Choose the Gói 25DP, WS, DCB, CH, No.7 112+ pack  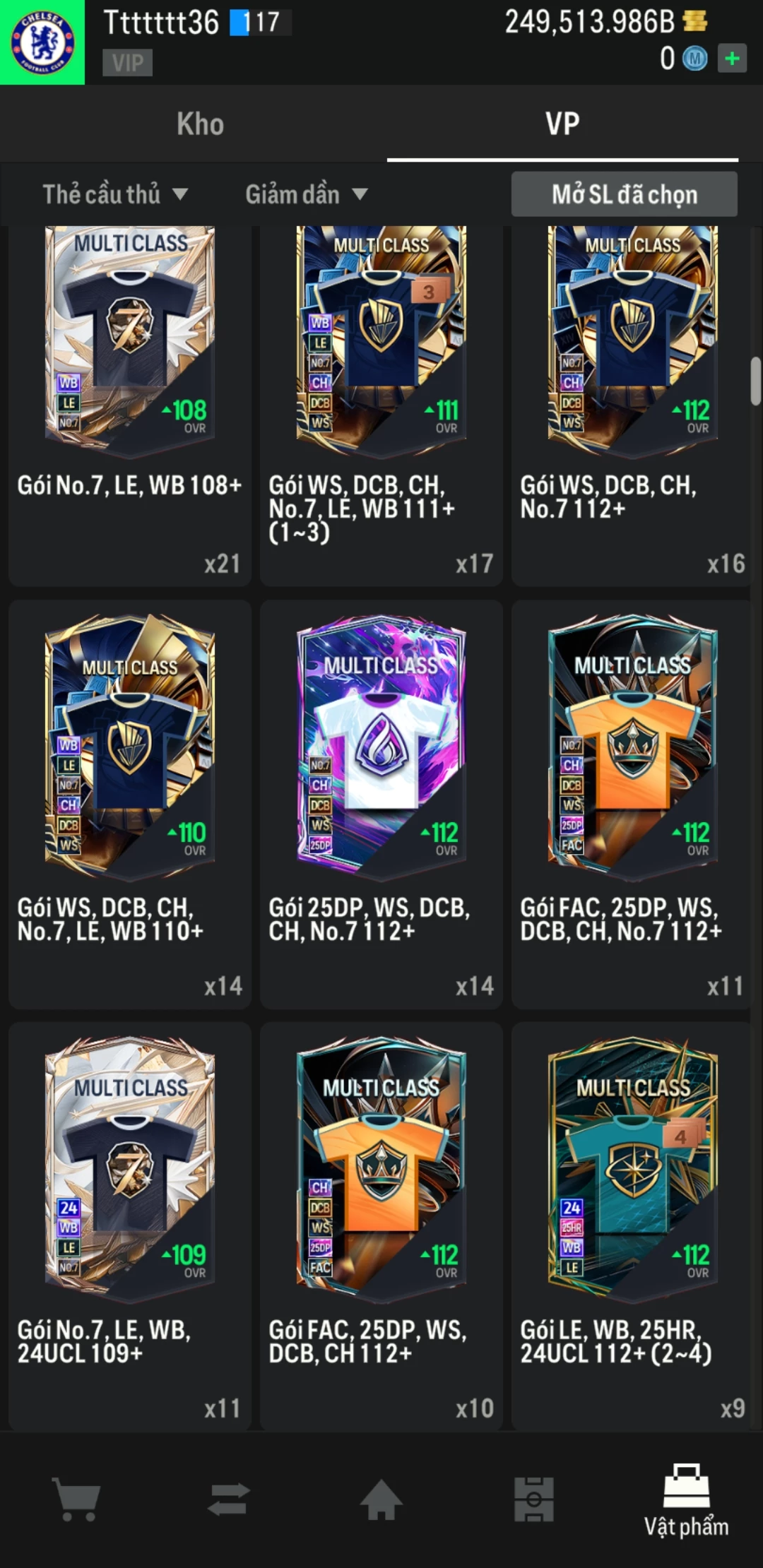coord(381,798)
